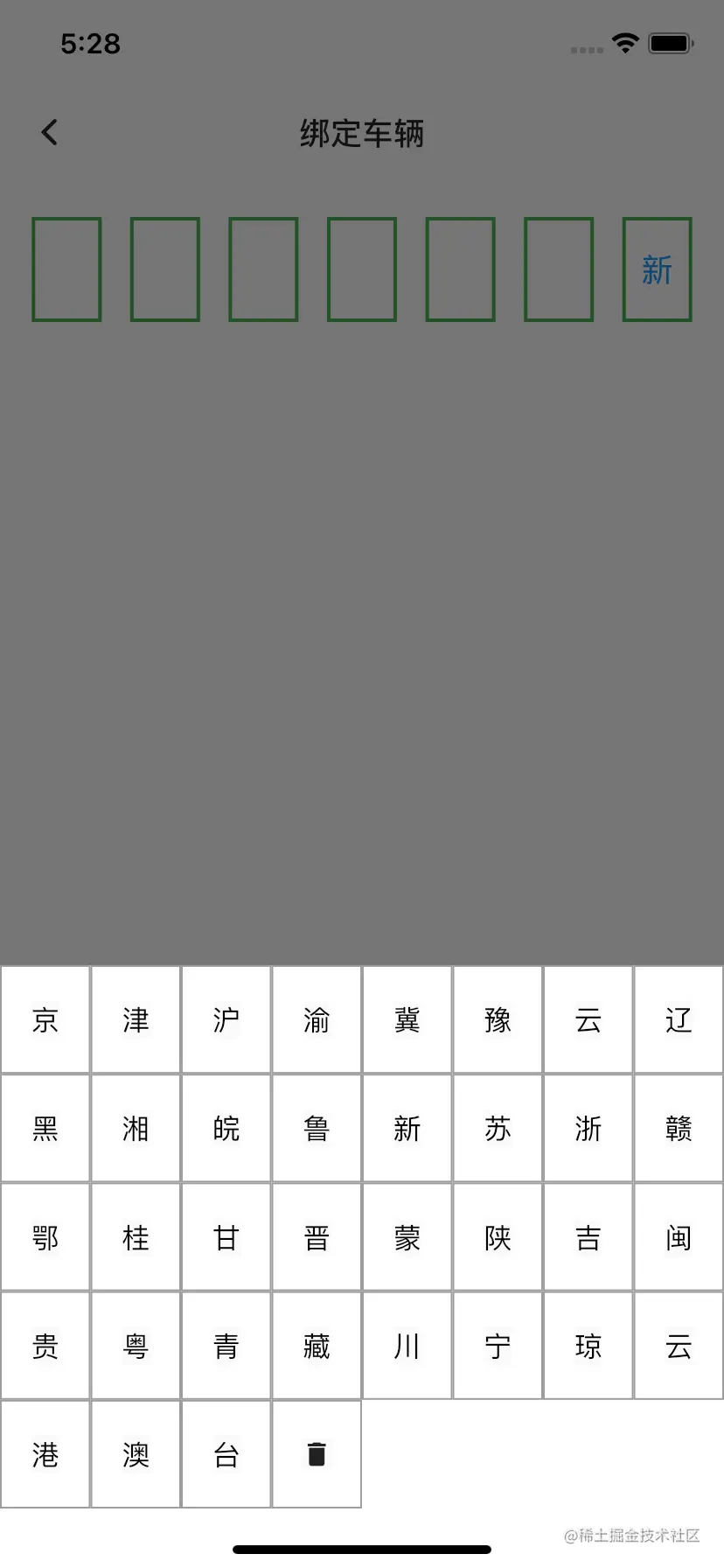Viewport: 724px width, 1568px height.
Task: Tap the 绑定车辆 page title
Action: (x=362, y=134)
